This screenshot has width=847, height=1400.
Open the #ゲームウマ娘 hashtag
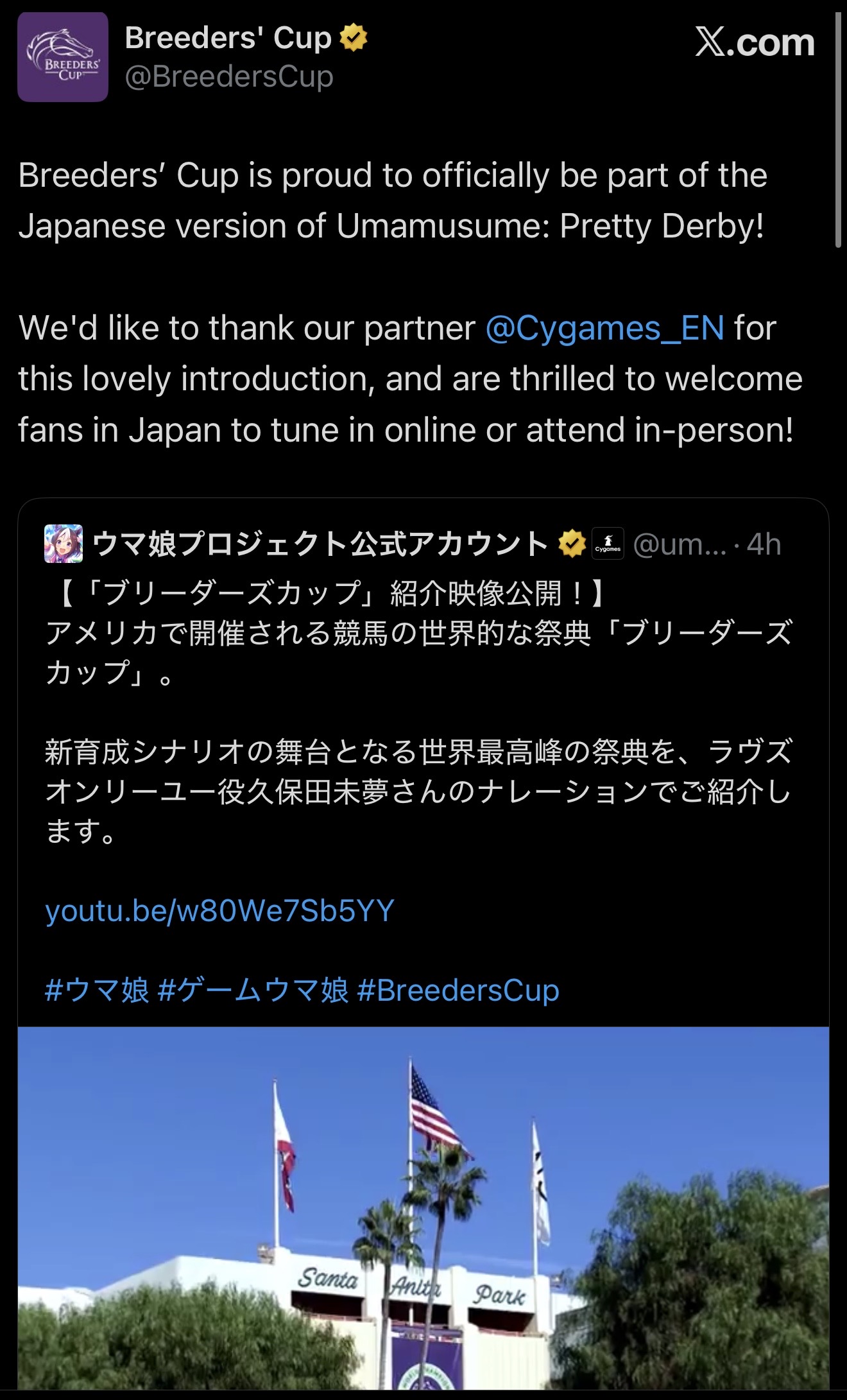[x=253, y=990]
